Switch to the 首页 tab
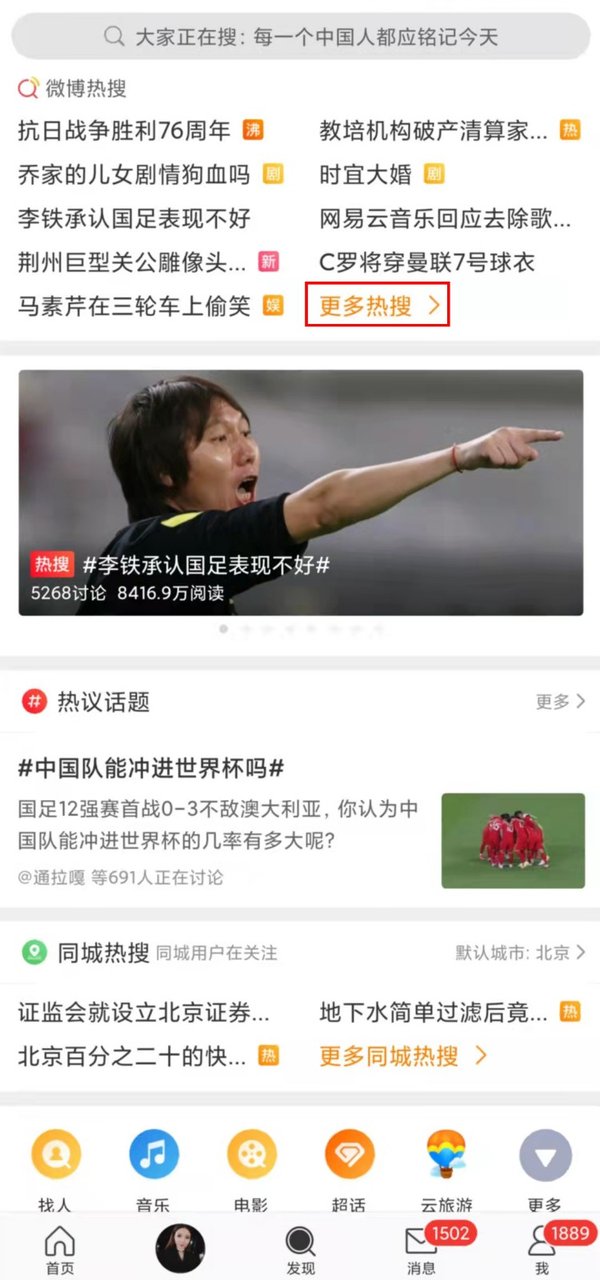This screenshot has width=600, height=1280. point(60,1249)
